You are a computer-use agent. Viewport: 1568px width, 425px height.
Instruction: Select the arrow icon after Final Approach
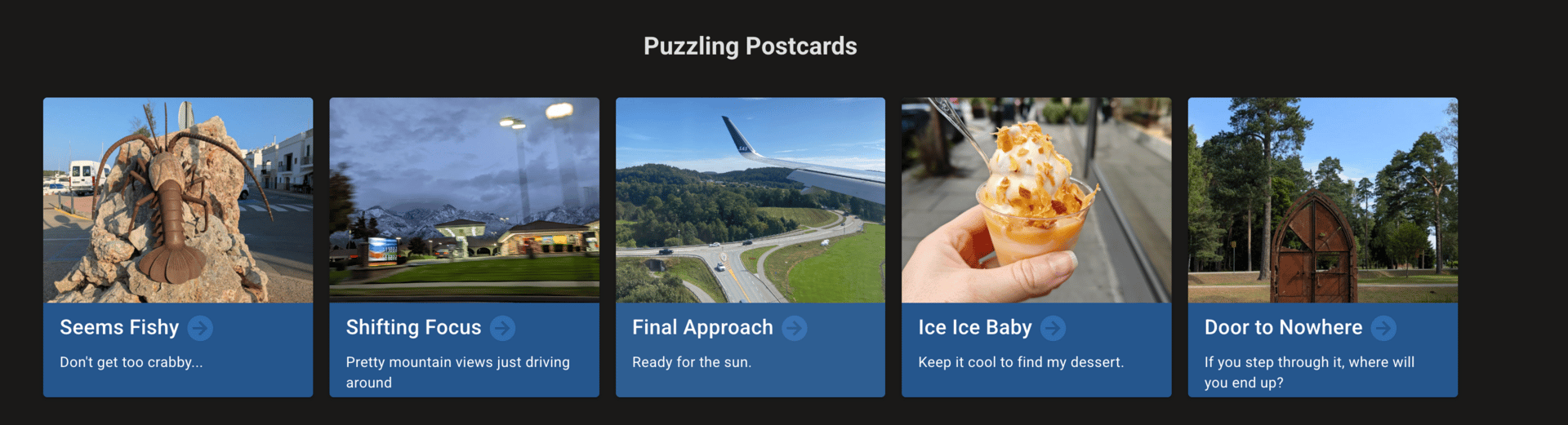pos(794,328)
